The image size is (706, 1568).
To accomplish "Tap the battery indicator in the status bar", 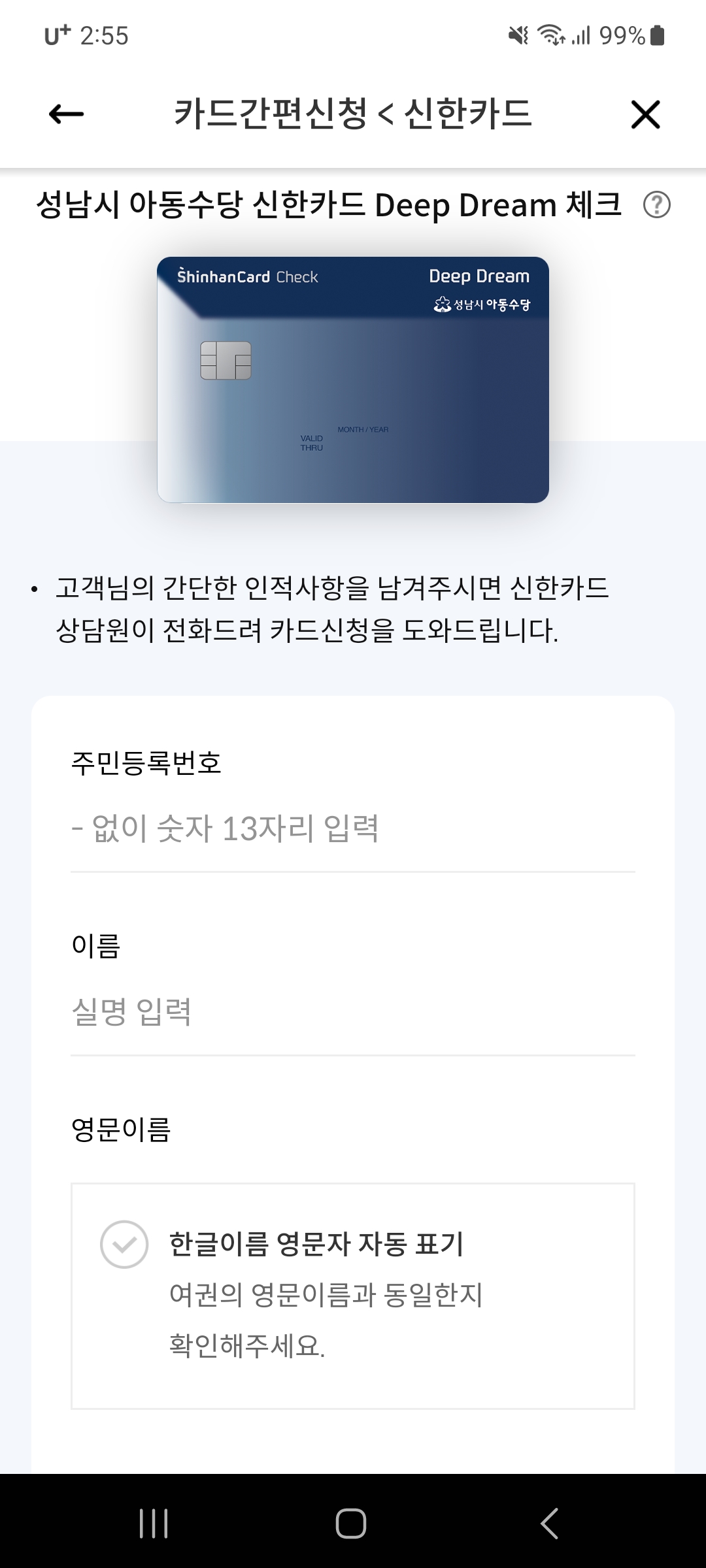I will click(658, 36).
